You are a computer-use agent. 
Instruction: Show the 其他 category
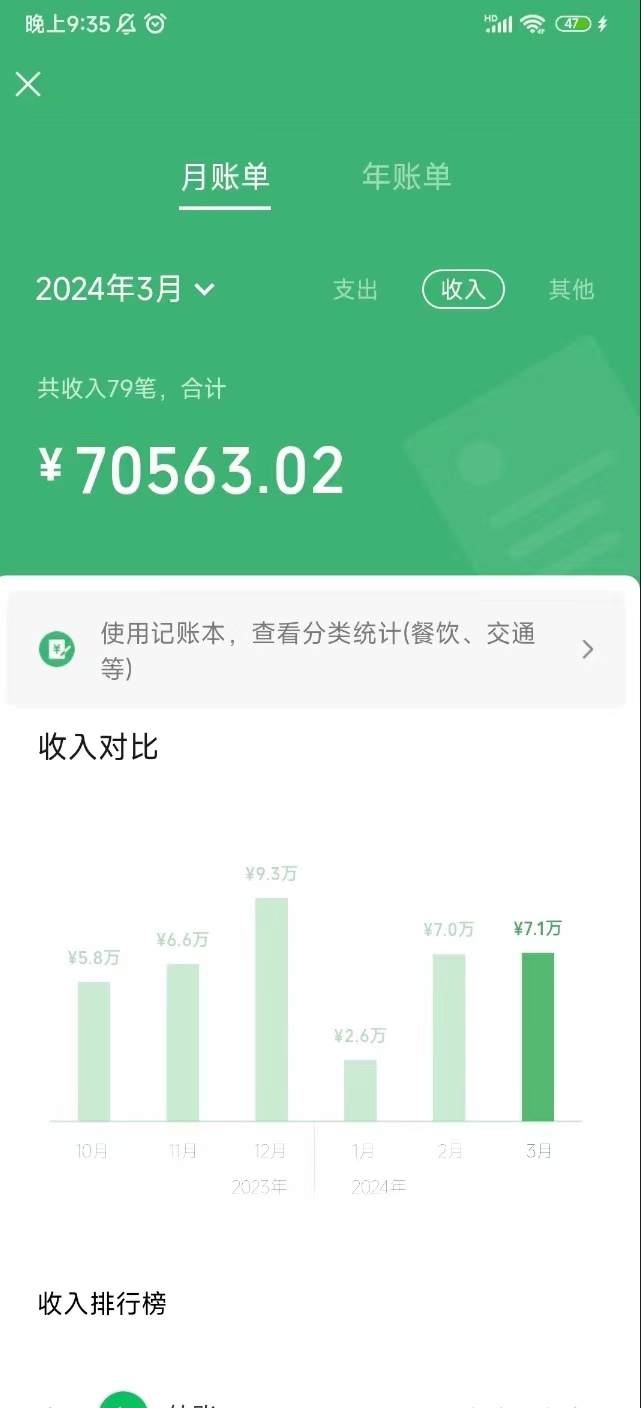coord(571,290)
